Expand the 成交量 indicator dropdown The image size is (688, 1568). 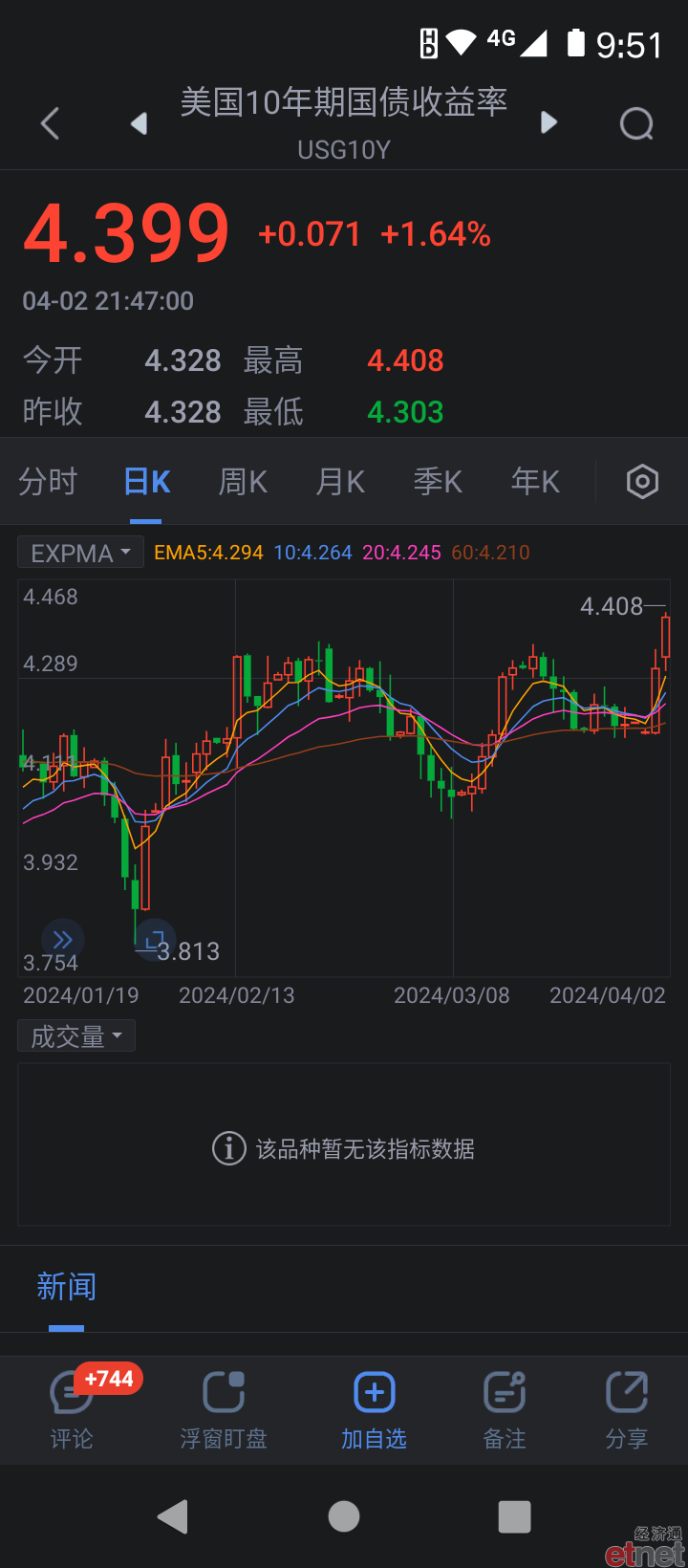coord(76,1035)
